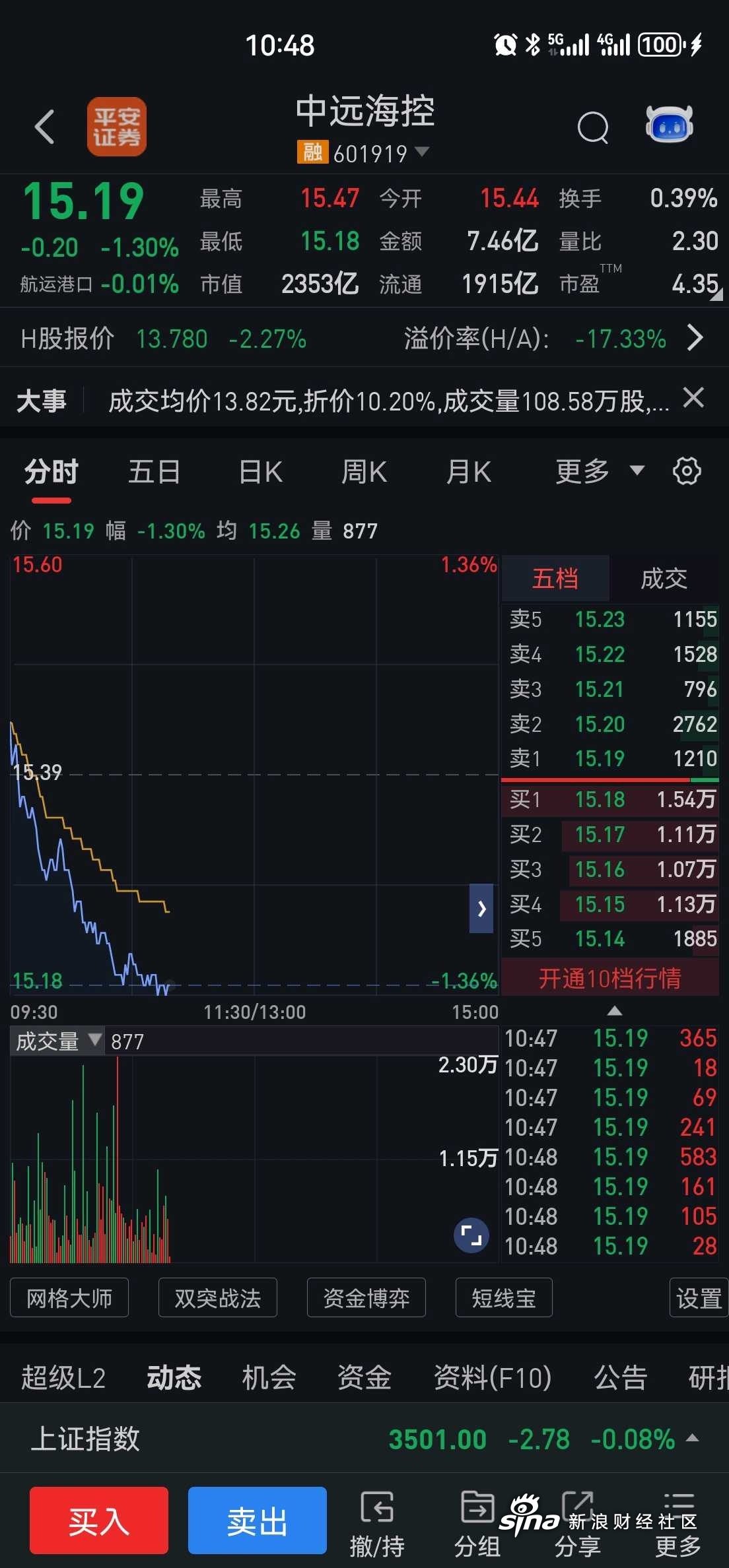
Task: Dismiss the 大事 news banner
Action: tap(693, 398)
